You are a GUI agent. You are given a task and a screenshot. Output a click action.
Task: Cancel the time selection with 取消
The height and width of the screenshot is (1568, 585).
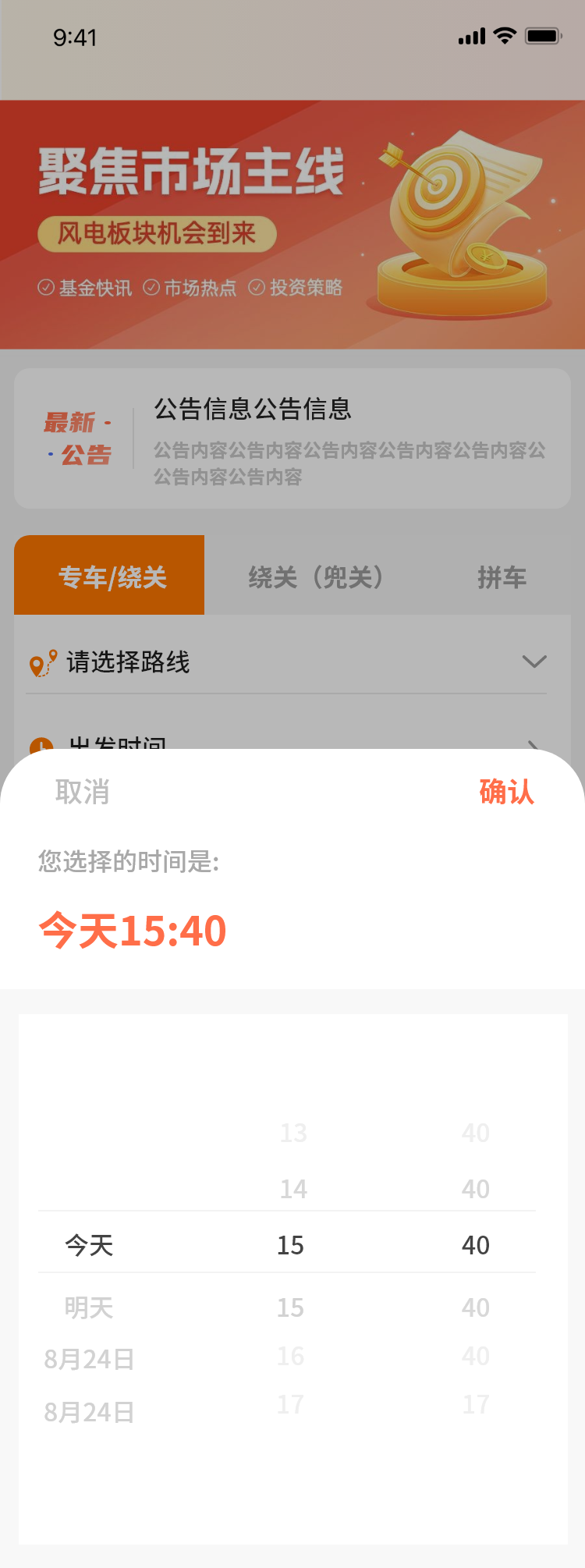(x=82, y=792)
